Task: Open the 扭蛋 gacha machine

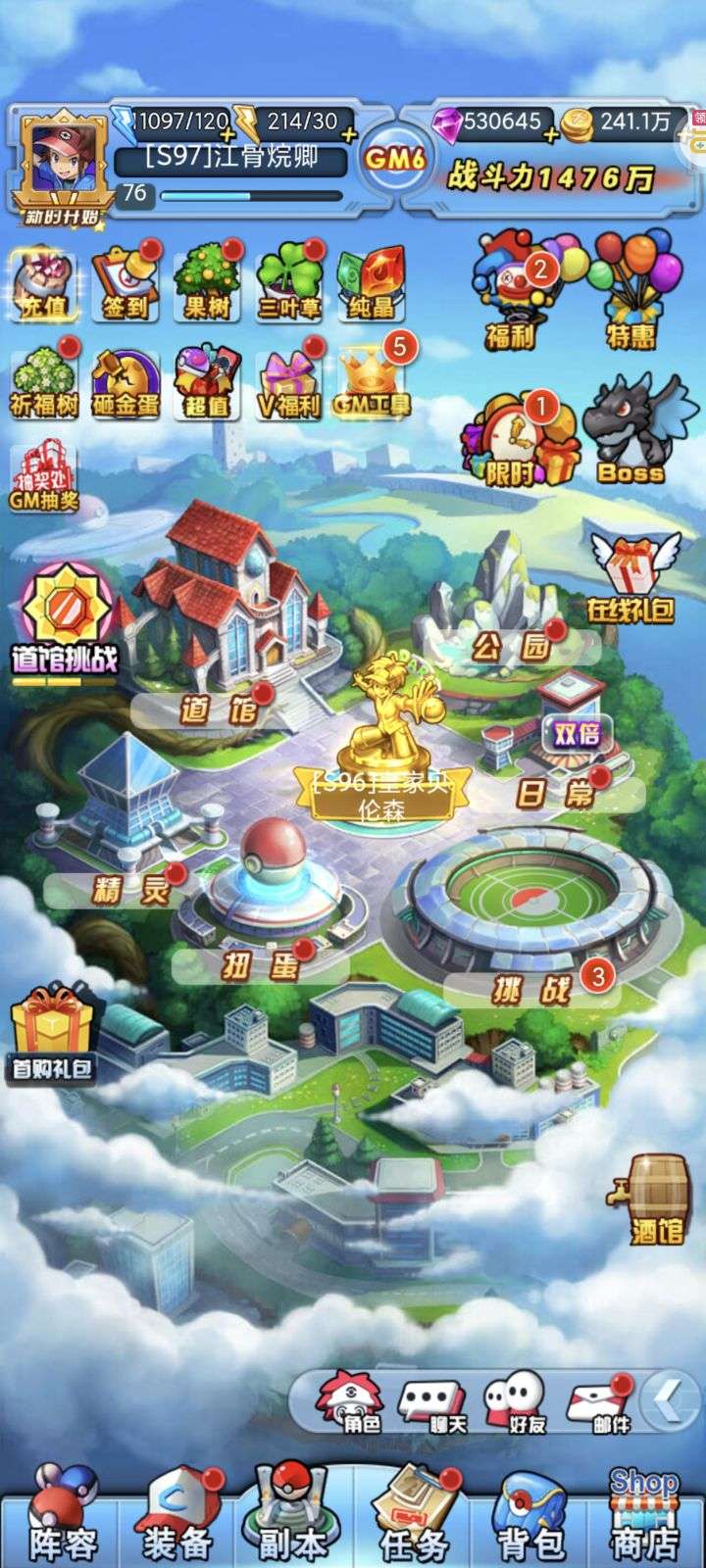Action: point(260,966)
